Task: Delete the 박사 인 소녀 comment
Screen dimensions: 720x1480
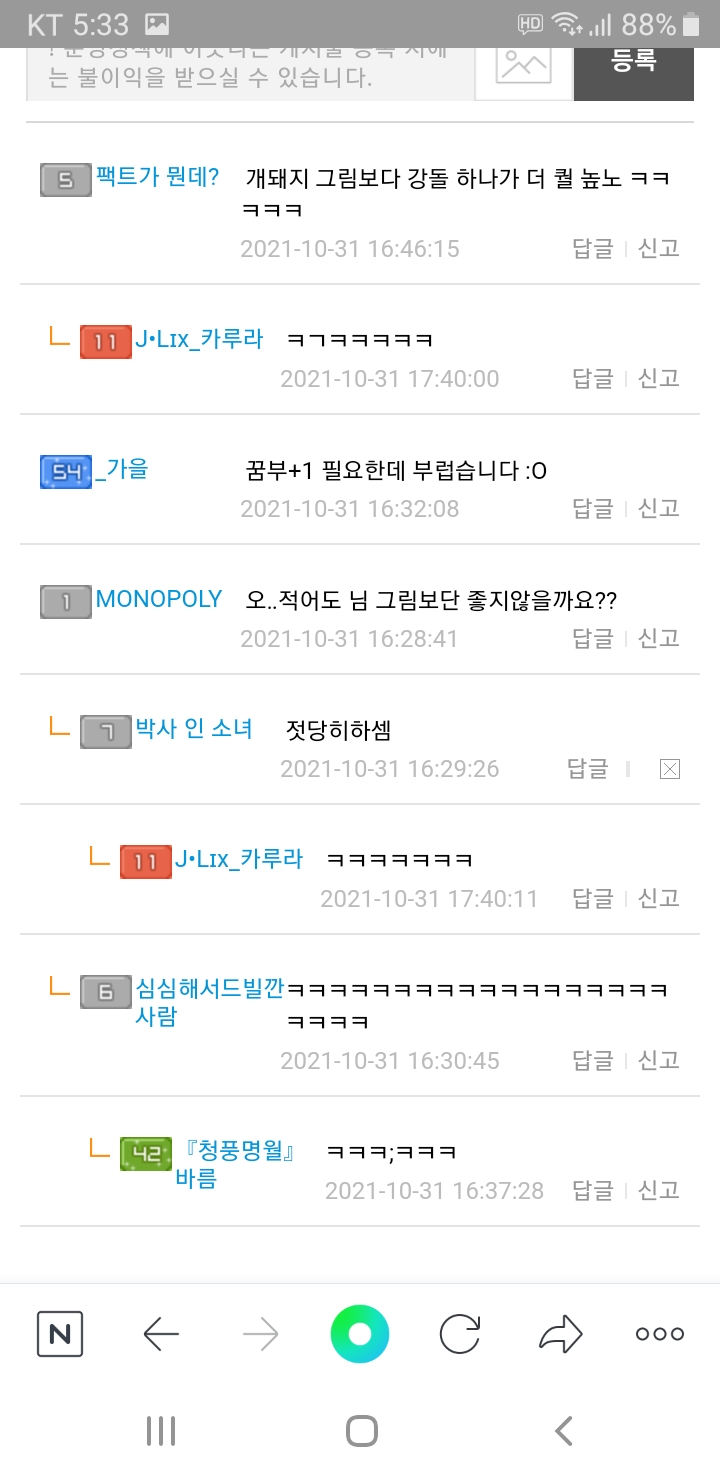Action: coord(670,769)
